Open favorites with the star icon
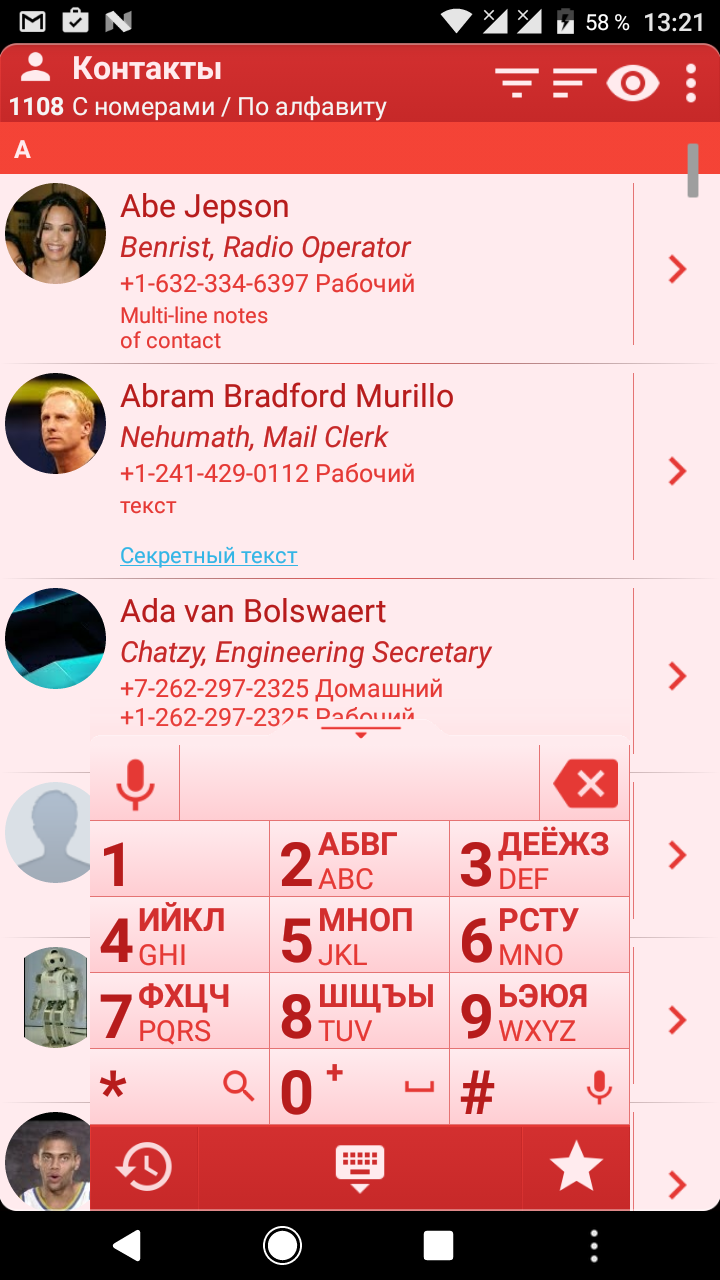720x1280 pixels. pos(576,1167)
